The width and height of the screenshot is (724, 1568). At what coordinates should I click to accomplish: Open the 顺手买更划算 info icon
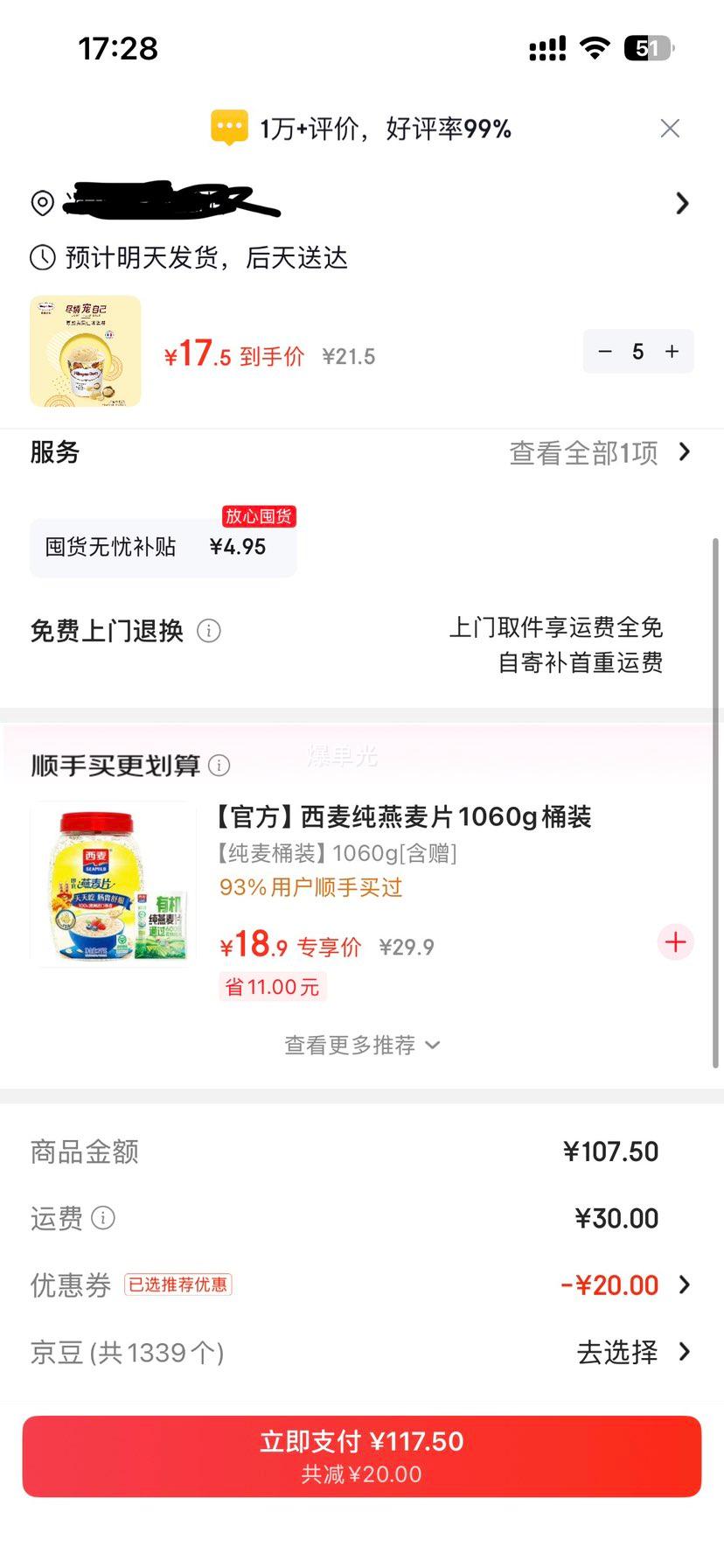219,765
